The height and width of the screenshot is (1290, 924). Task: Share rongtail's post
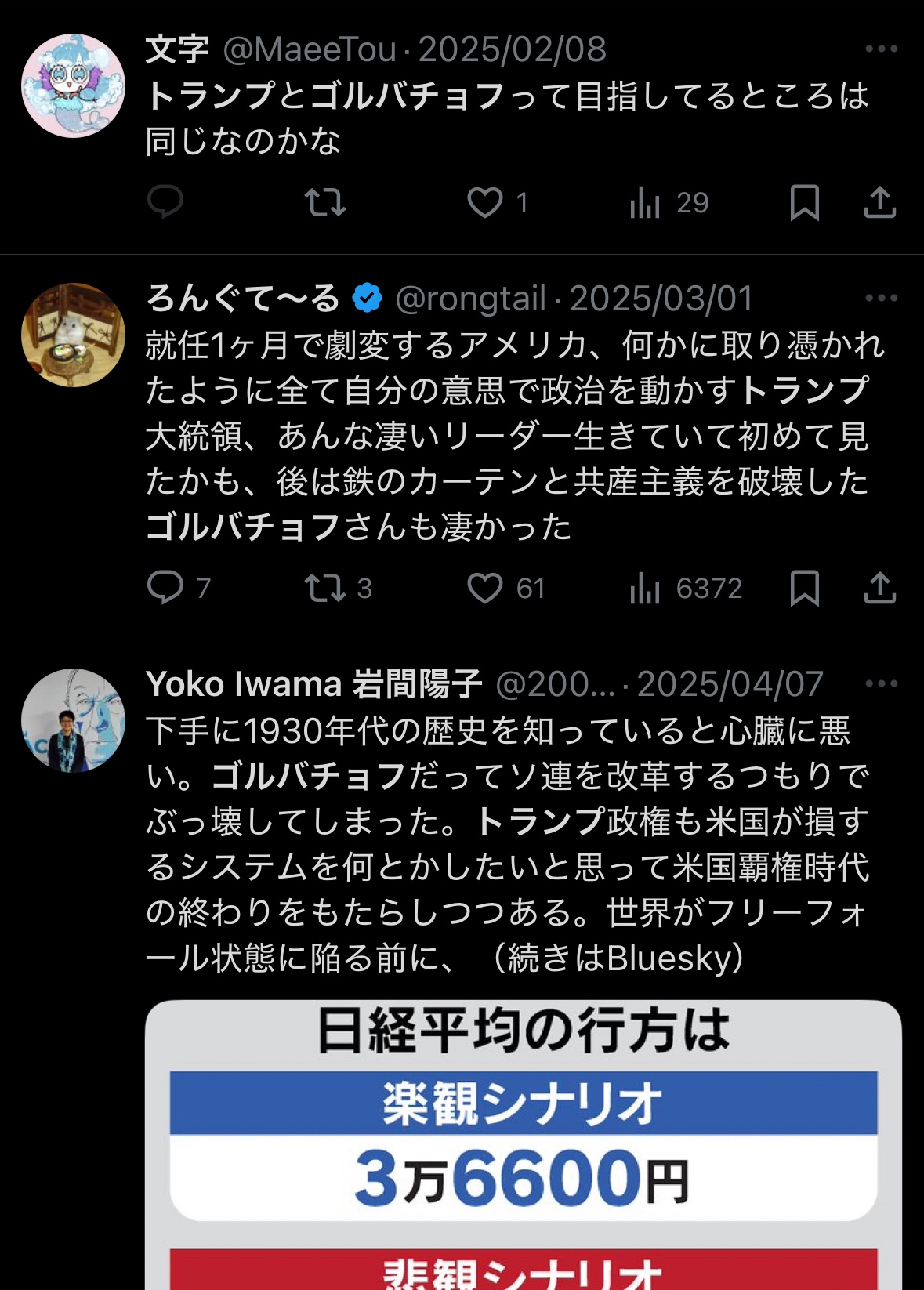click(879, 588)
